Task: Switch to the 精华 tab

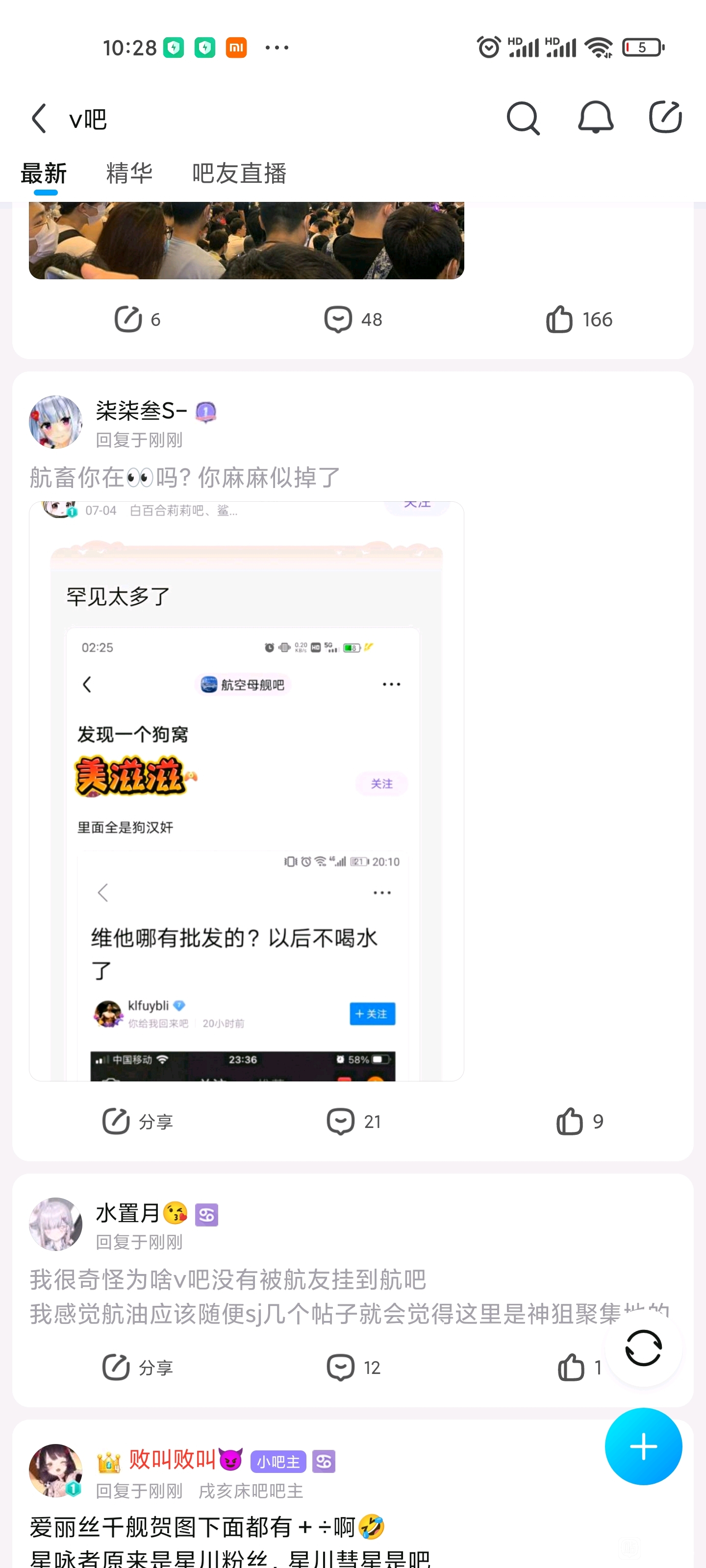Action: (x=129, y=173)
